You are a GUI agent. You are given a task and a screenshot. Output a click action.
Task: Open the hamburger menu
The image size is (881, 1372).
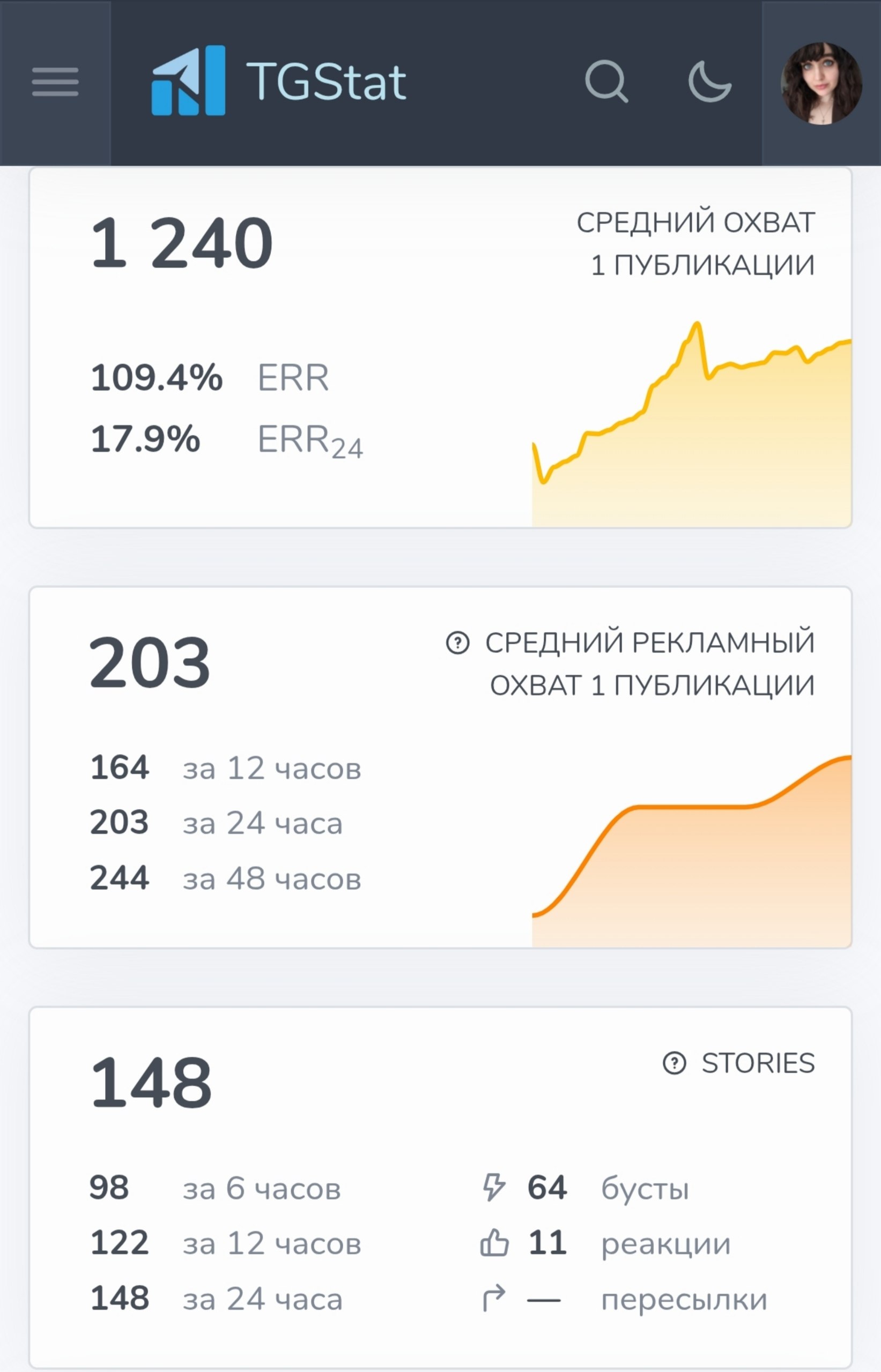coord(55,82)
